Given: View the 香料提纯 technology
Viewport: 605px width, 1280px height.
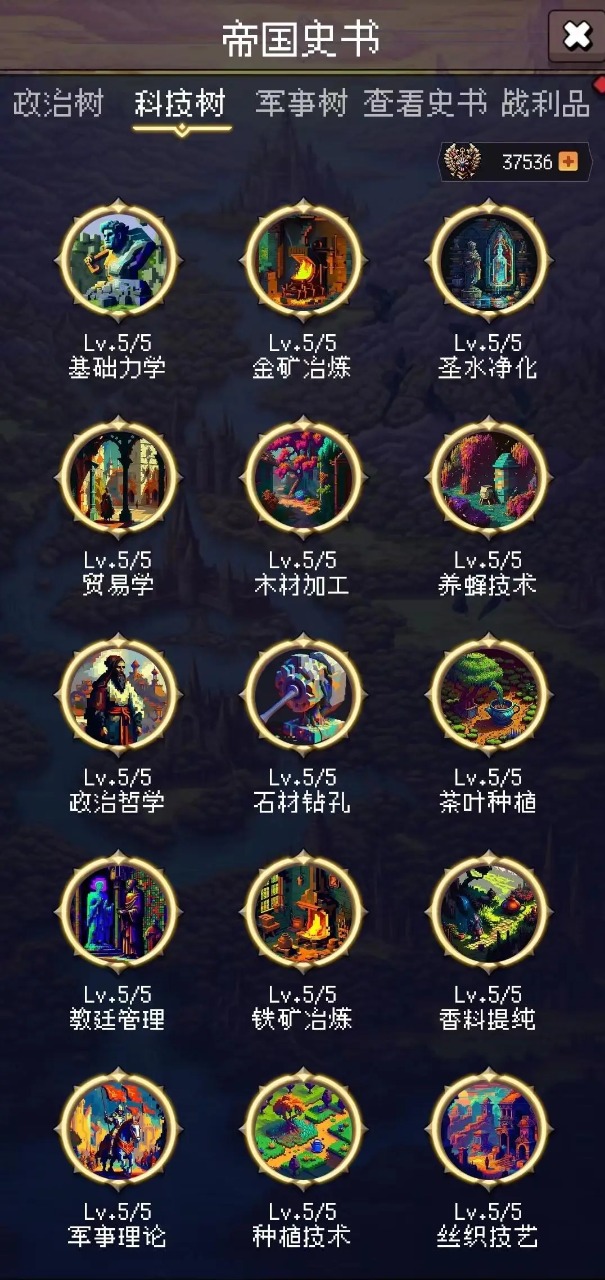Looking at the screenshot, I should click(488, 912).
